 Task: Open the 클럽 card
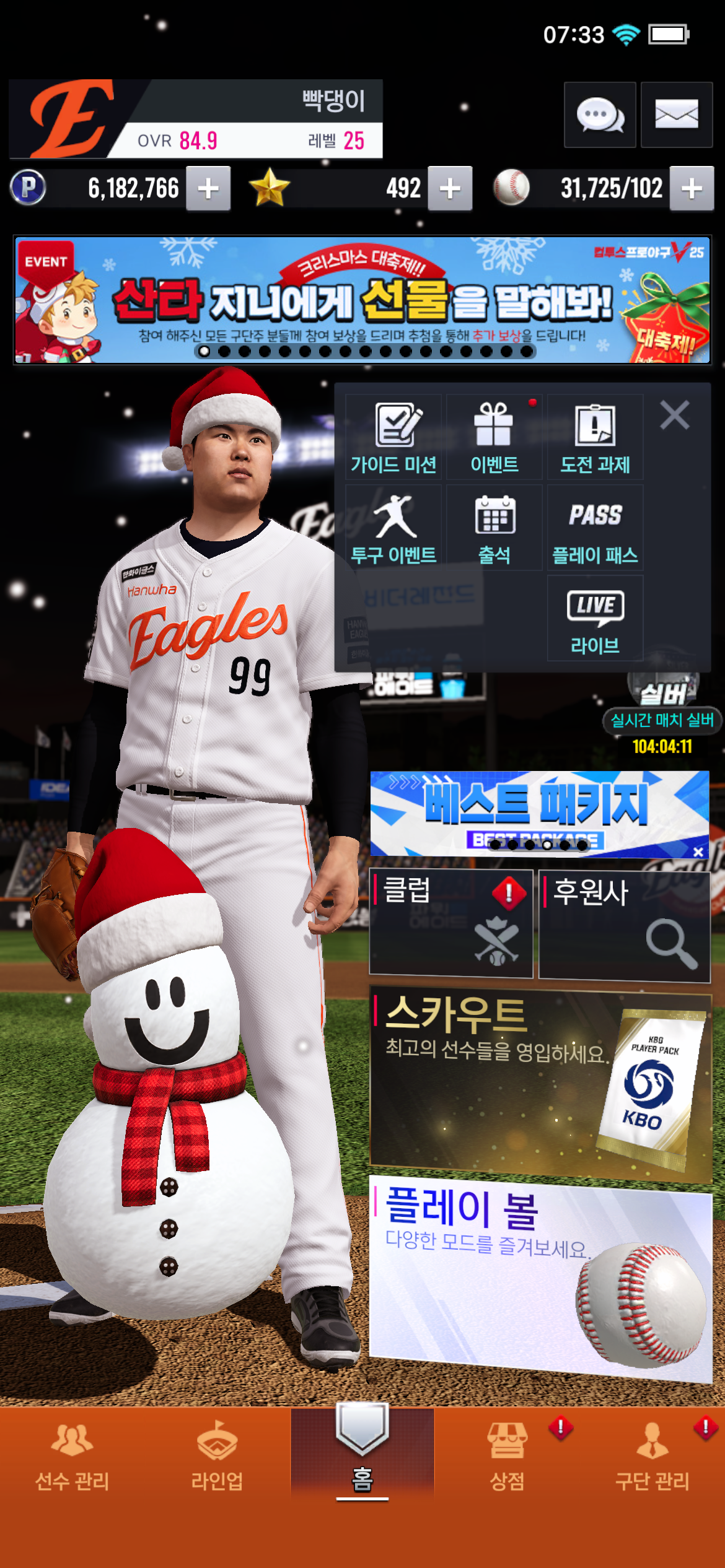[x=450, y=923]
